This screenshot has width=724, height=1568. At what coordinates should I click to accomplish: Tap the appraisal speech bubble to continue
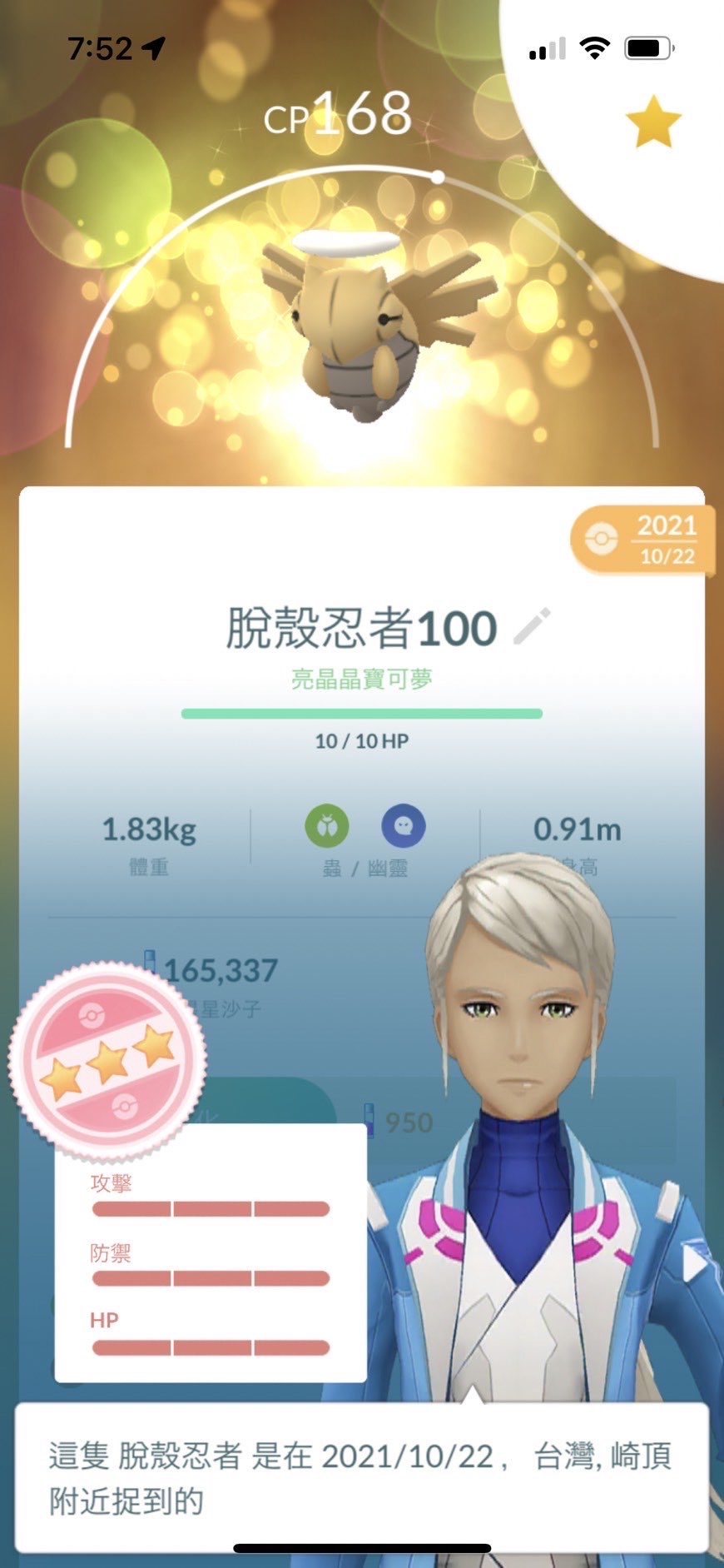(x=361, y=1476)
